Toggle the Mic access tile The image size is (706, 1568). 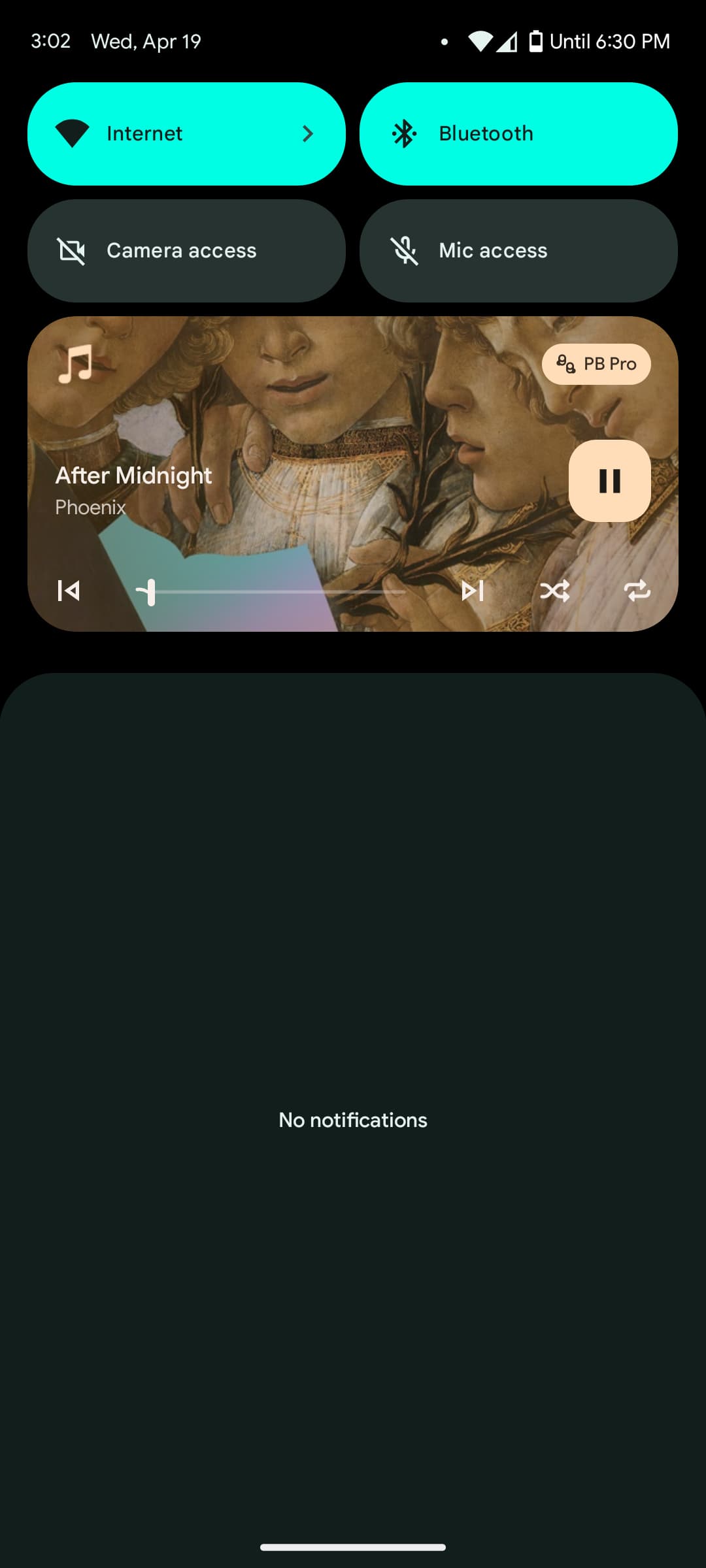point(518,251)
